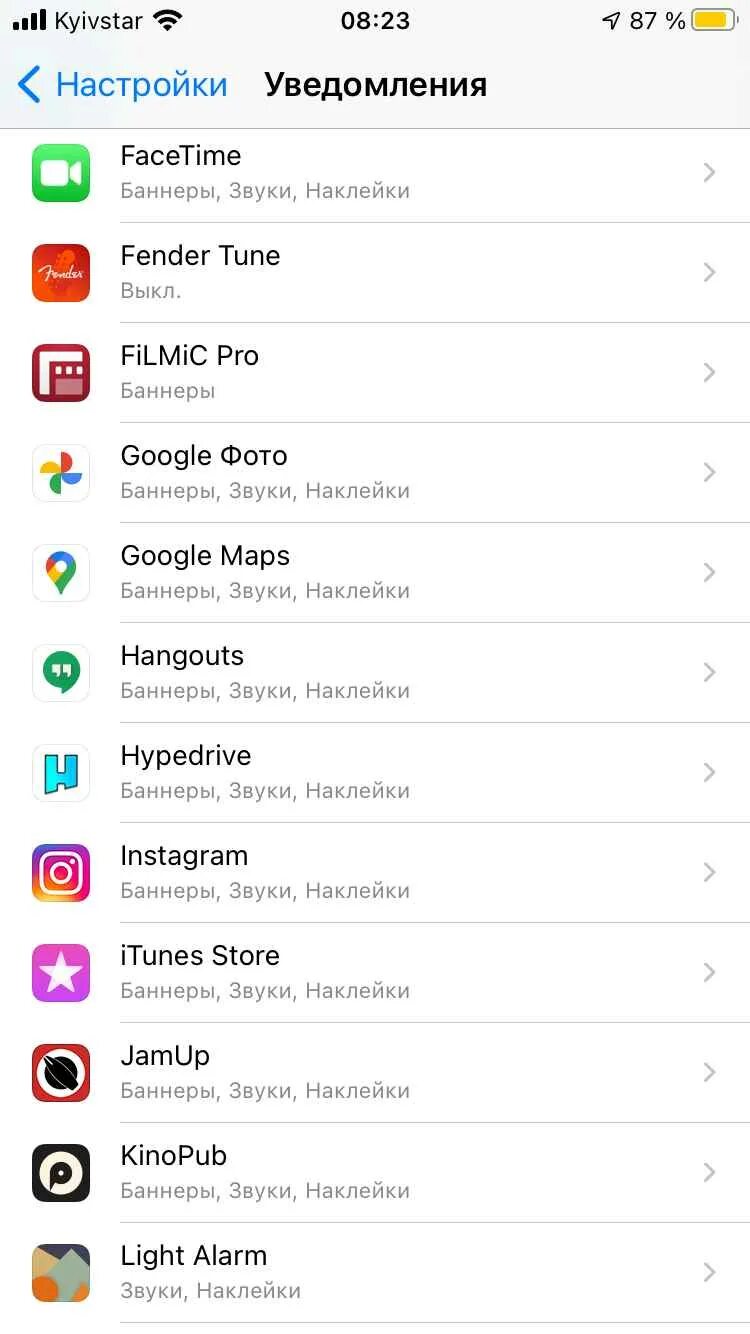The image size is (750, 1334).
Task: Select the Hypedrive row
Action: [375, 772]
